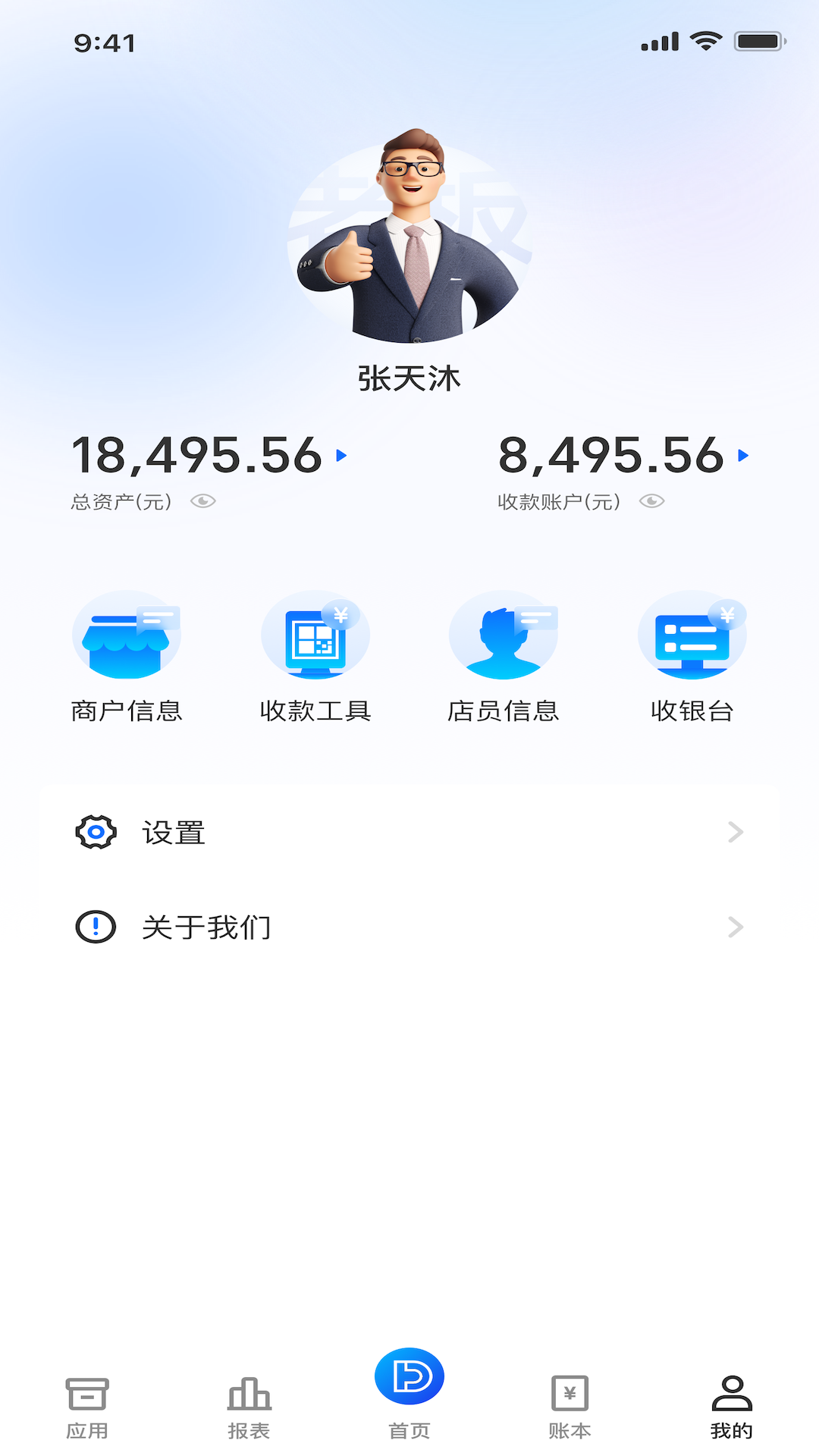Open the 店员信息 staff info icon
Image resolution: width=819 pixels, height=1456 pixels.
503,637
